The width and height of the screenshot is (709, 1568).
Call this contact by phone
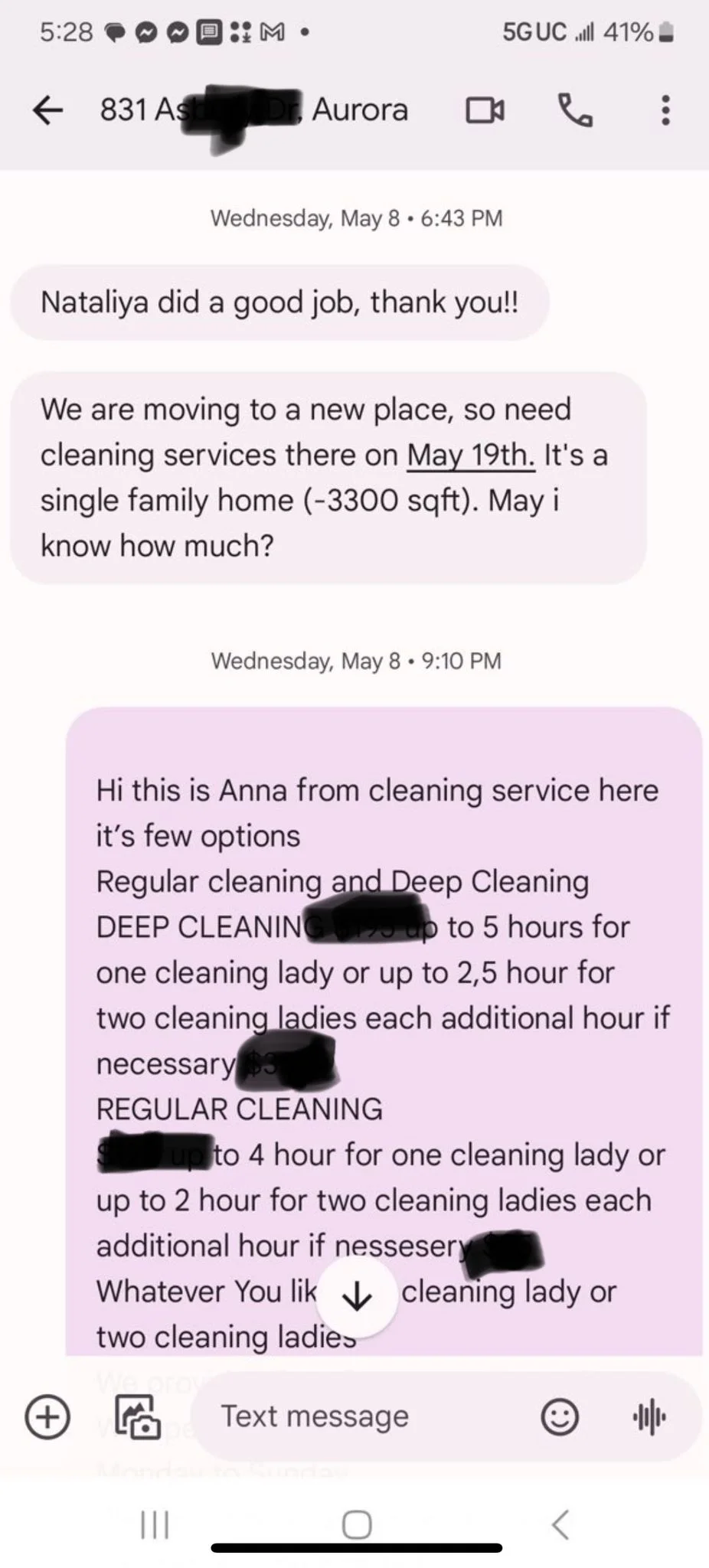(x=575, y=110)
